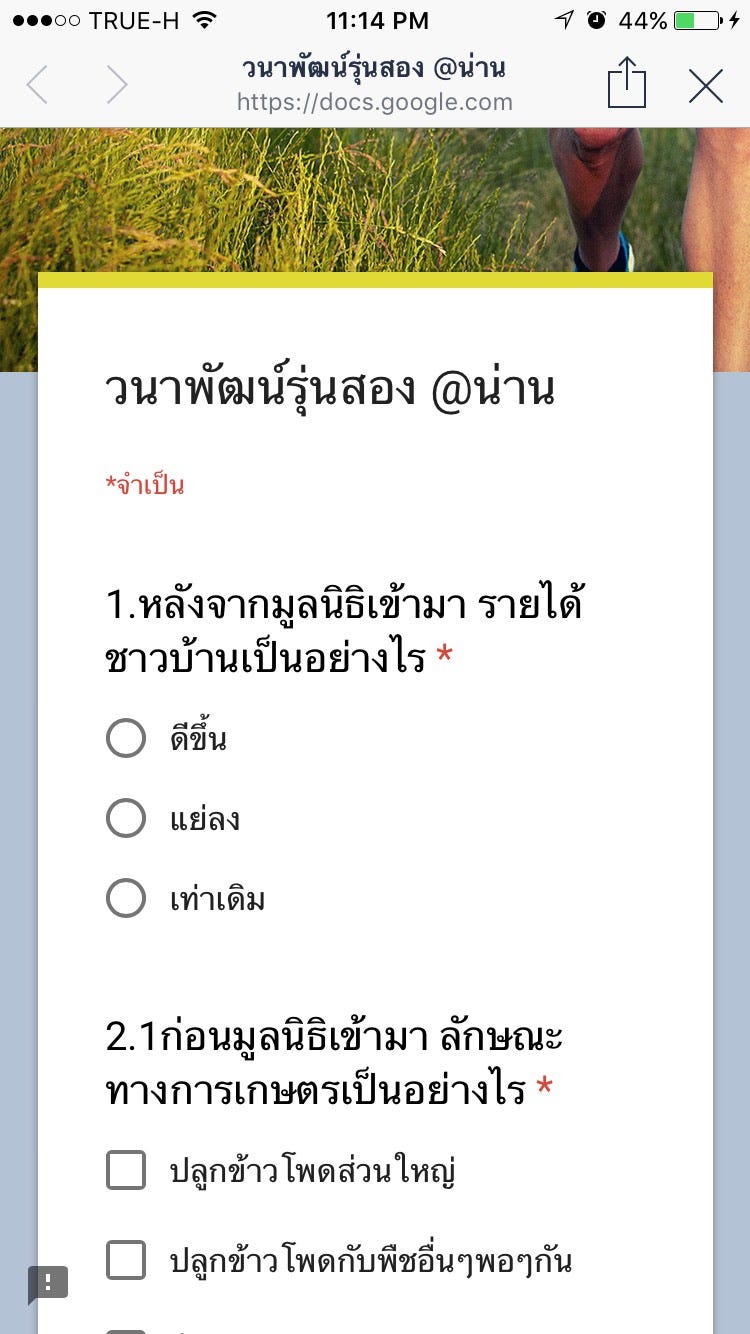Select the ดีขึ้น radio option
This screenshot has height=1334, width=750.
tap(126, 738)
